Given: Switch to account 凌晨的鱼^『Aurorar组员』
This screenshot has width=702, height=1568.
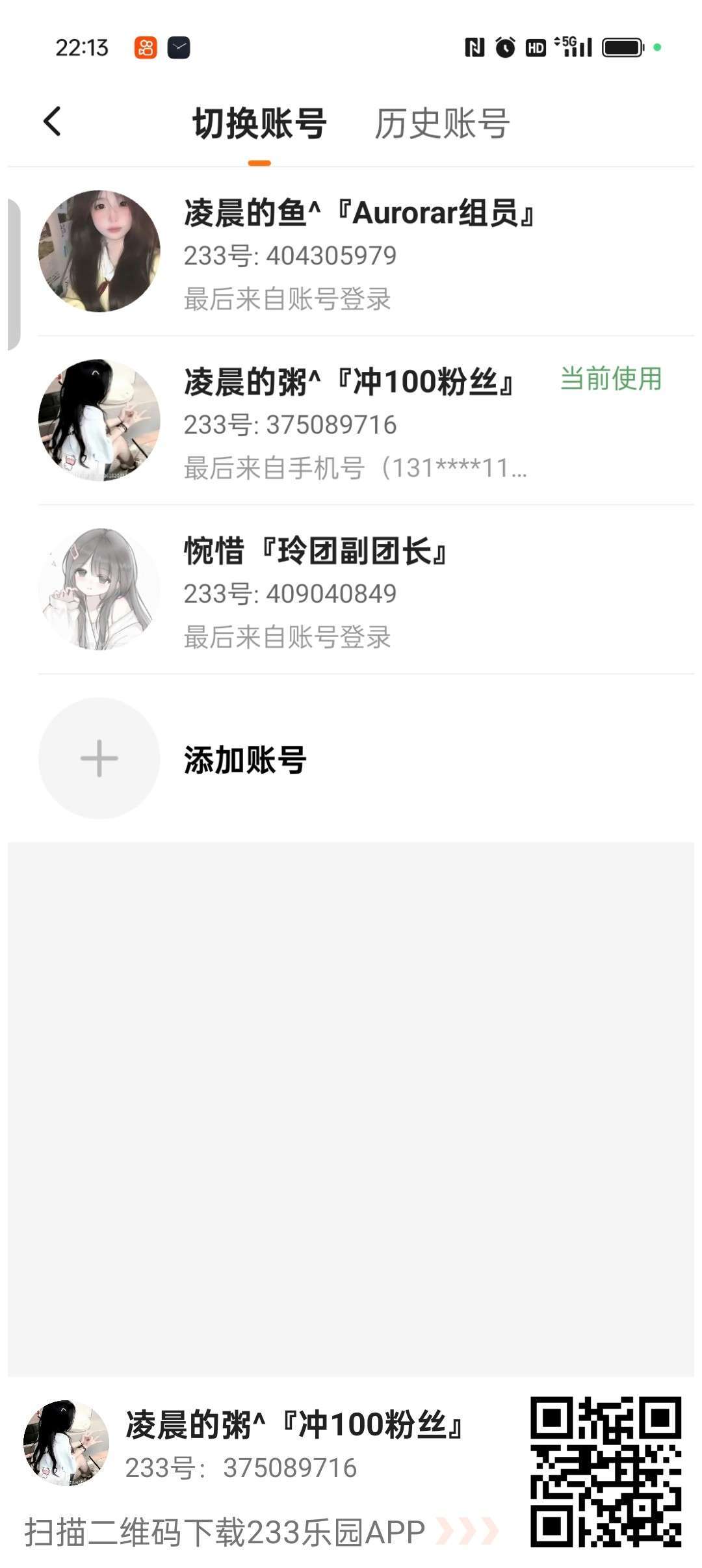Looking at the screenshot, I should (357, 254).
